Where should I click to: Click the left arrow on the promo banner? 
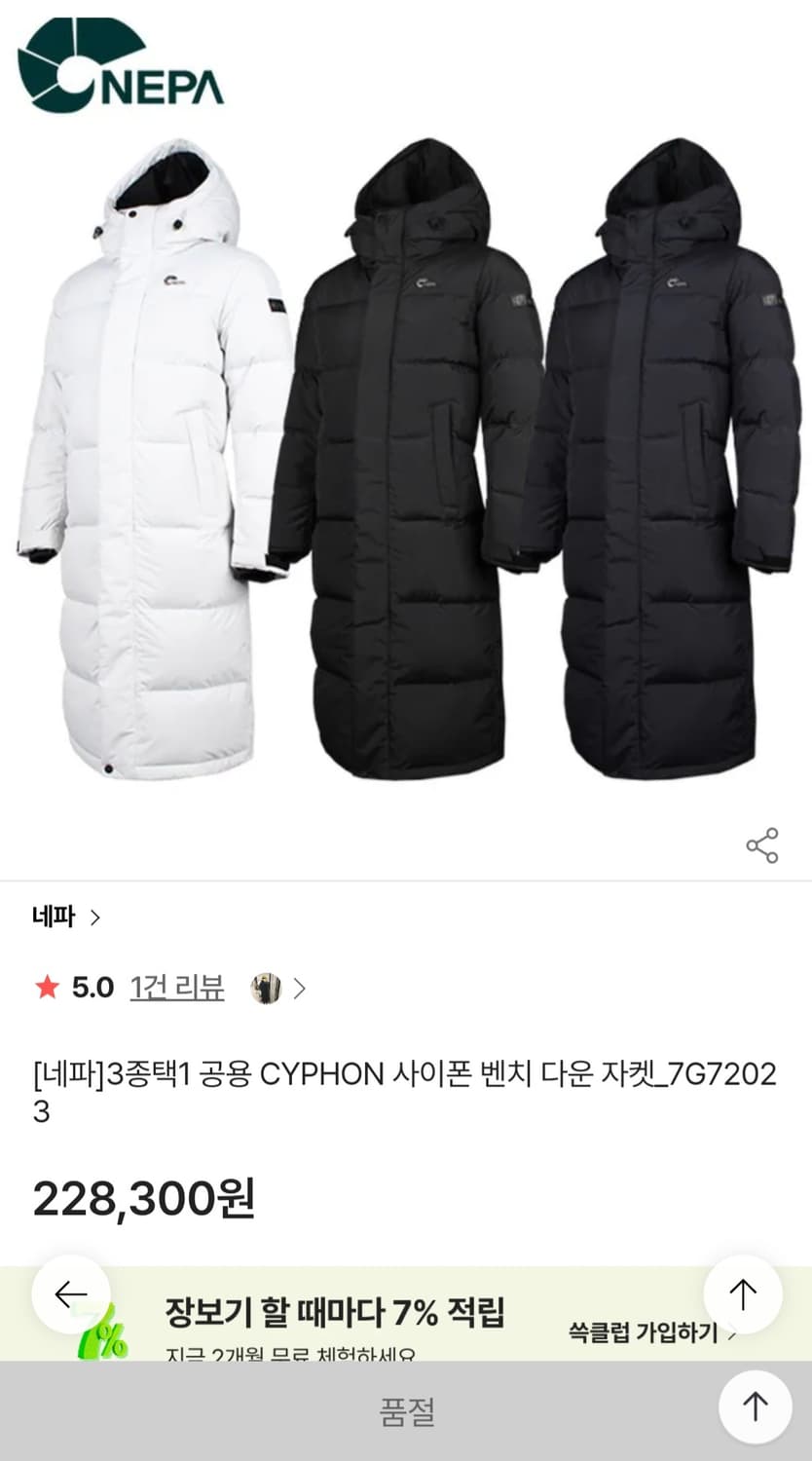pyautogui.click(x=69, y=1295)
